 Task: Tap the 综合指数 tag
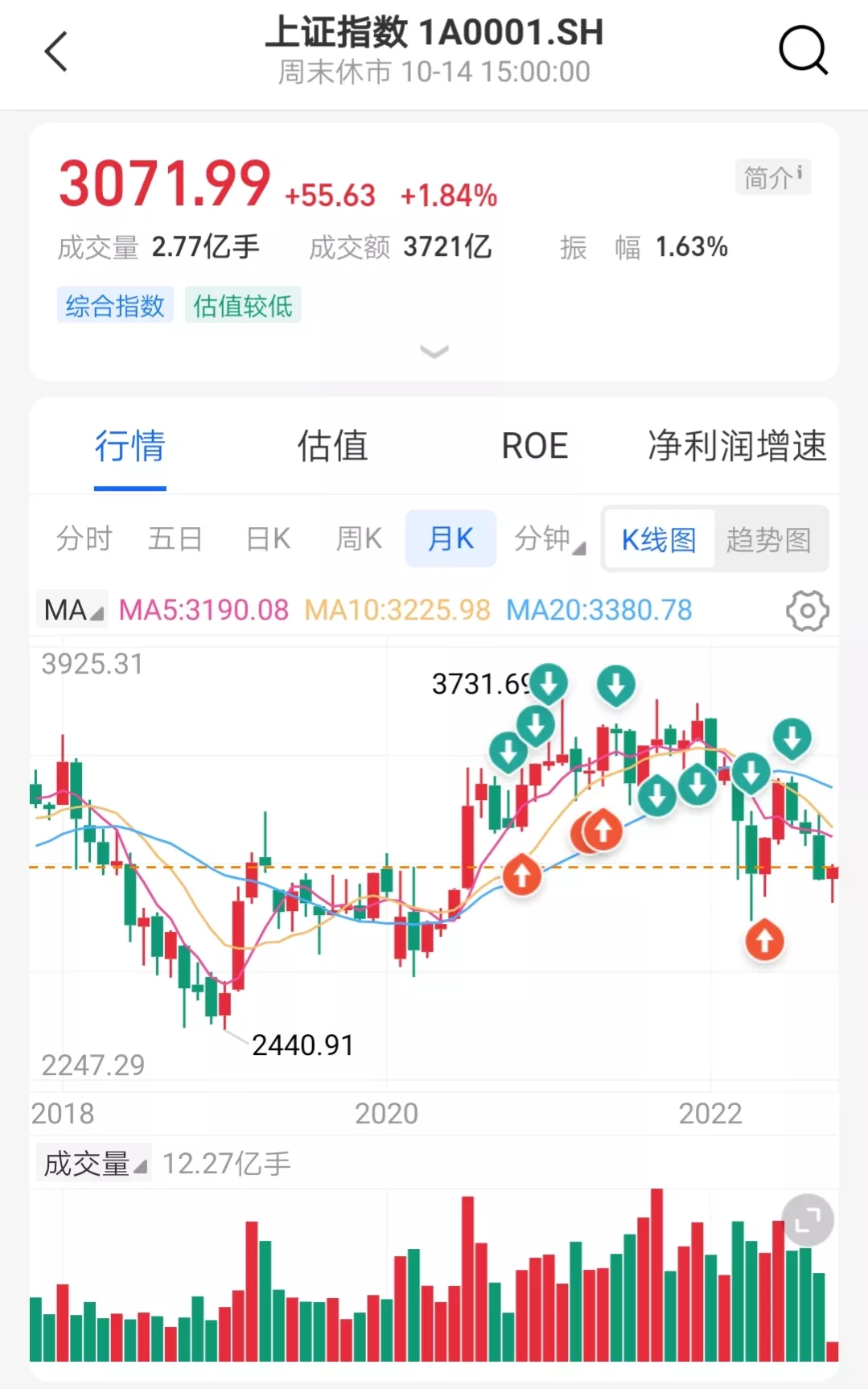click(115, 306)
